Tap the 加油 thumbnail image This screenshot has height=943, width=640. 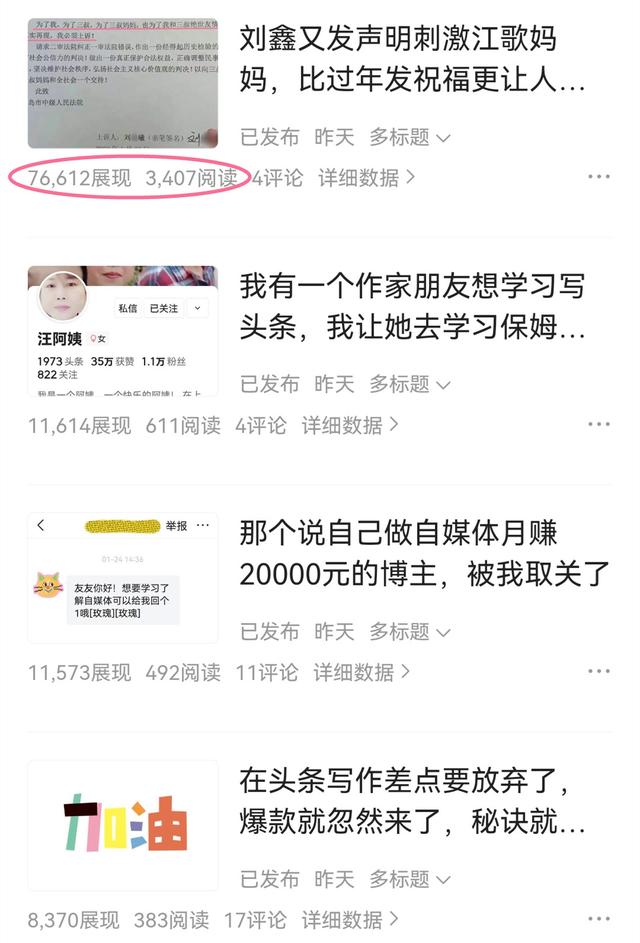pyautogui.click(x=123, y=825)
